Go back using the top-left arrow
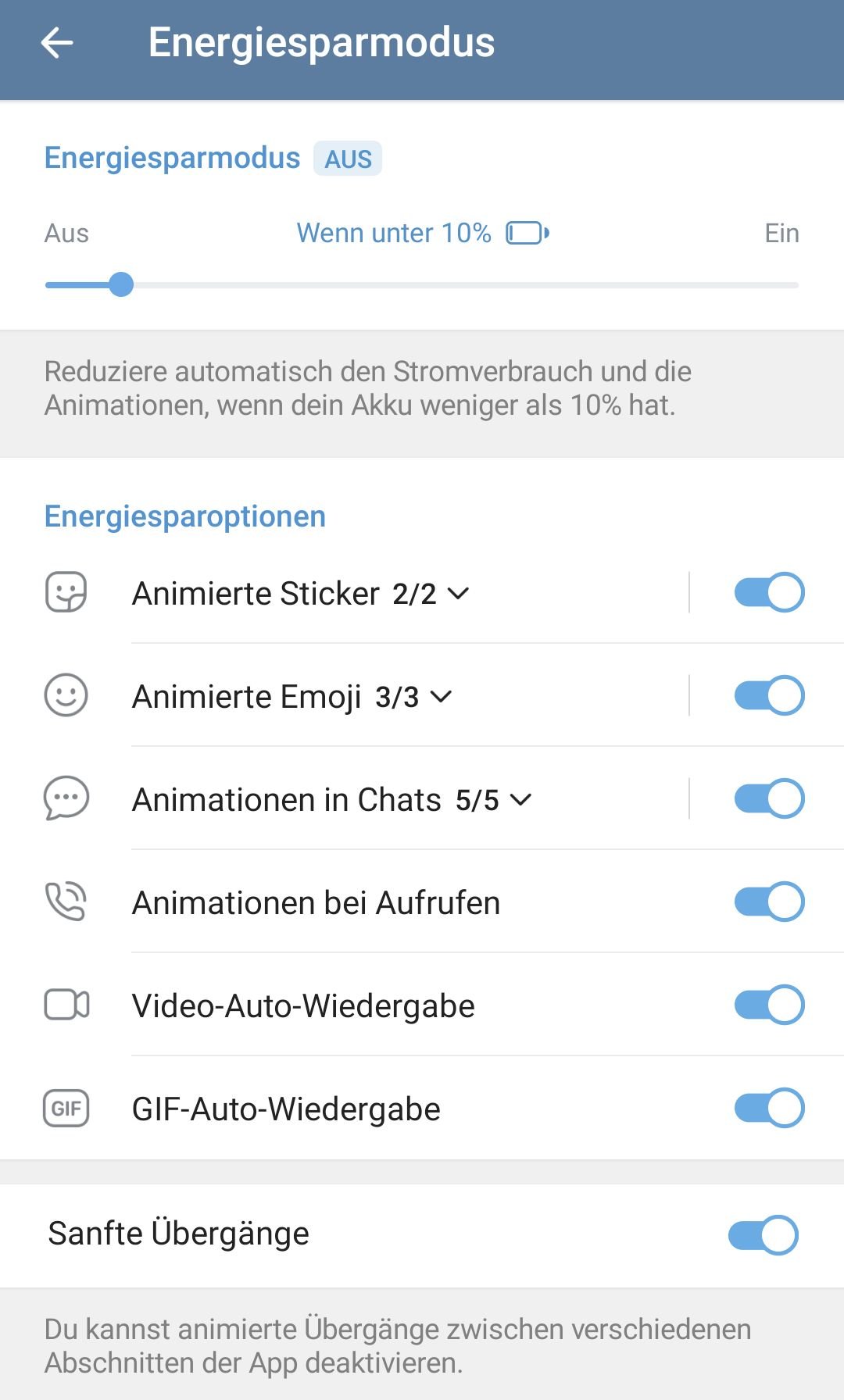The width and height of the screenshot is (844, 1400). pyautogui.click(x=57, y=42)
